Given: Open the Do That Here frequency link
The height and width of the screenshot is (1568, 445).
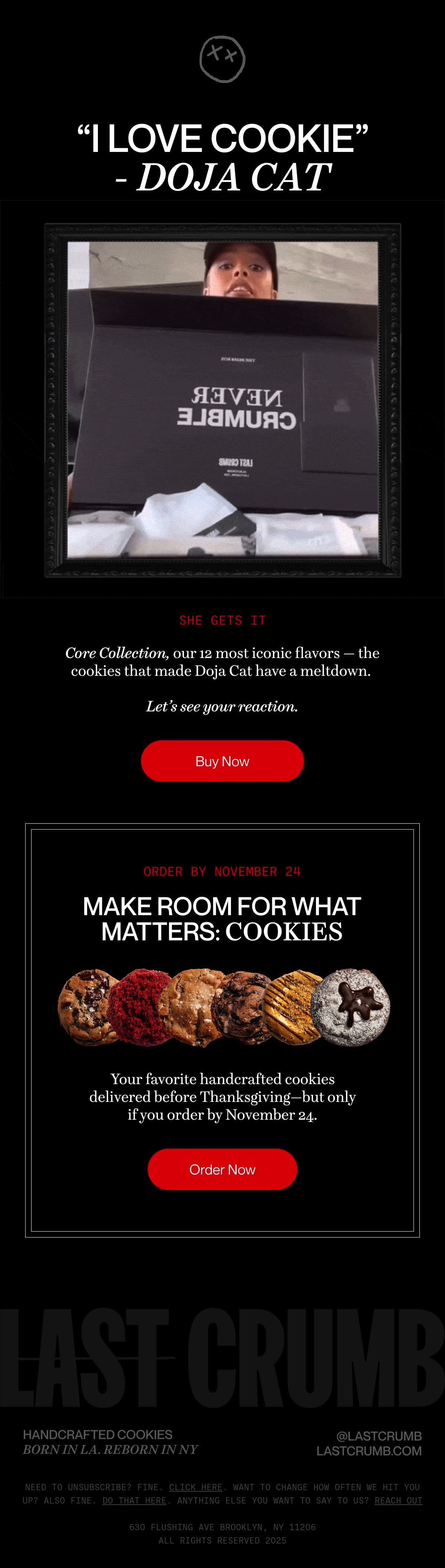Looking at the screenshot, I should coord(134,1501).
